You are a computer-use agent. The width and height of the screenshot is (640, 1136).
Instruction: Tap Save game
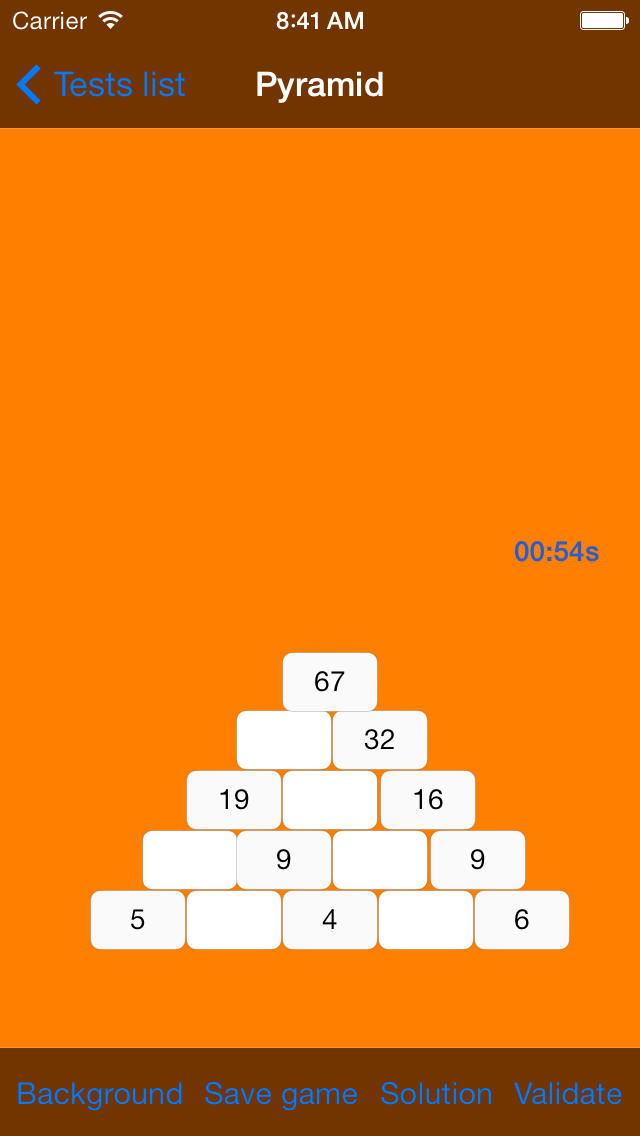coord(281,1093)
